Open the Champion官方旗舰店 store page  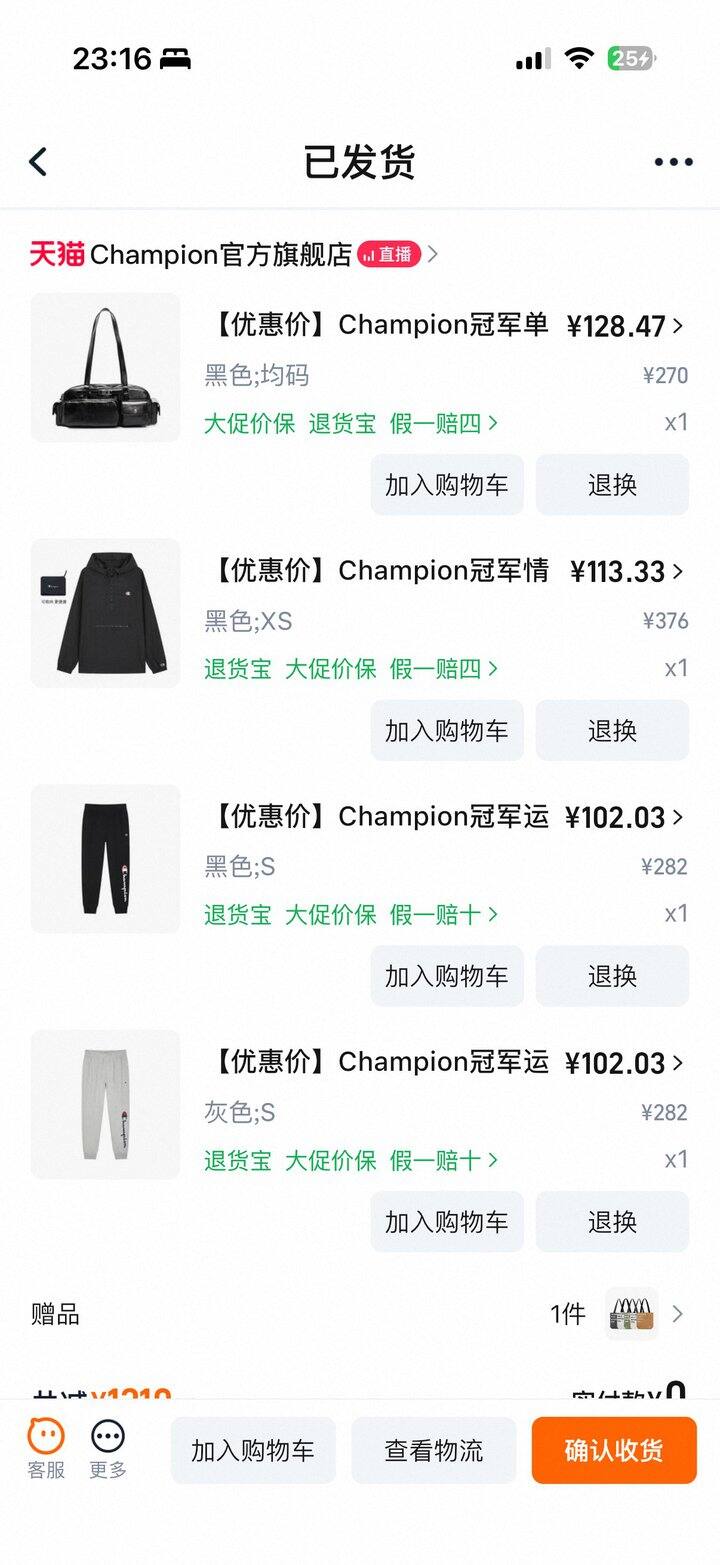(220, 255)
